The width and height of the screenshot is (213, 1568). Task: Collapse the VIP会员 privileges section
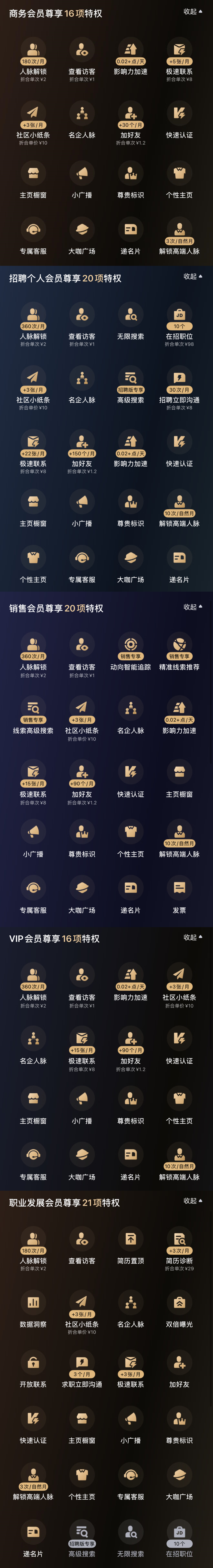[x=192, y=937]
